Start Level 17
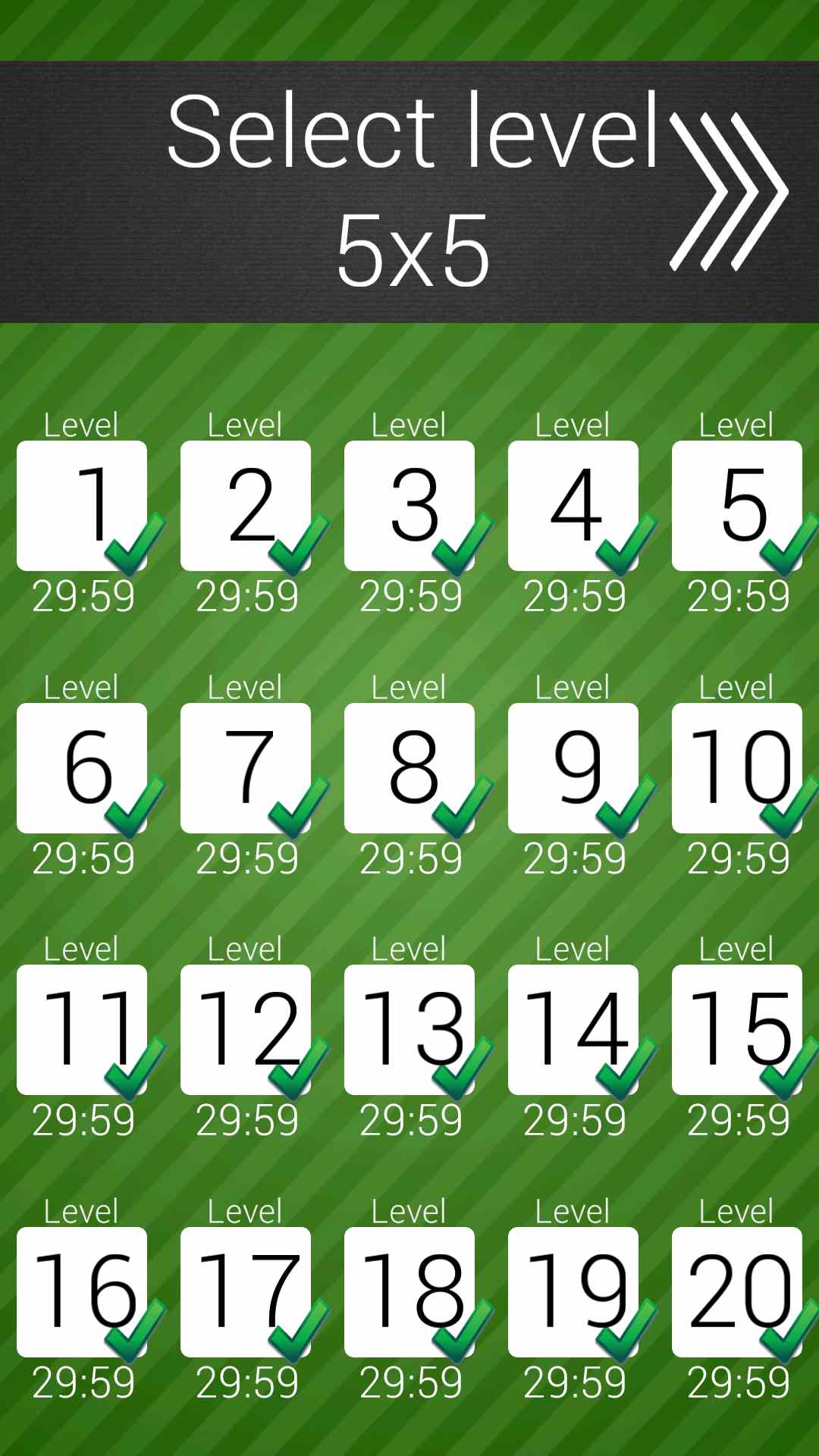The width and height of the screenshot is (819, 1456). pos(246,1291)
